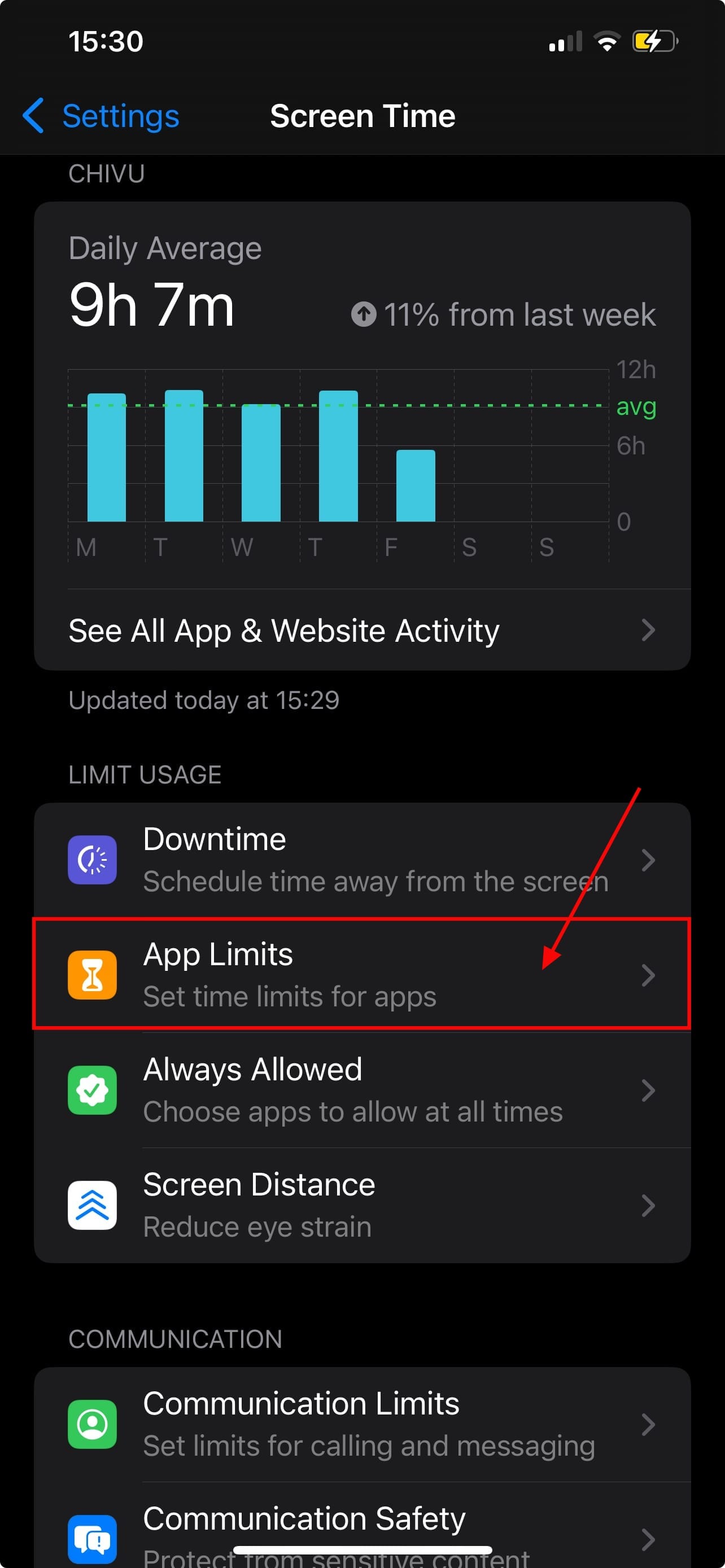The width and height of the screenshot is (725, 1568).
Task: Tap the Daily Average usage chart
Action: click(x=338, y=457)
